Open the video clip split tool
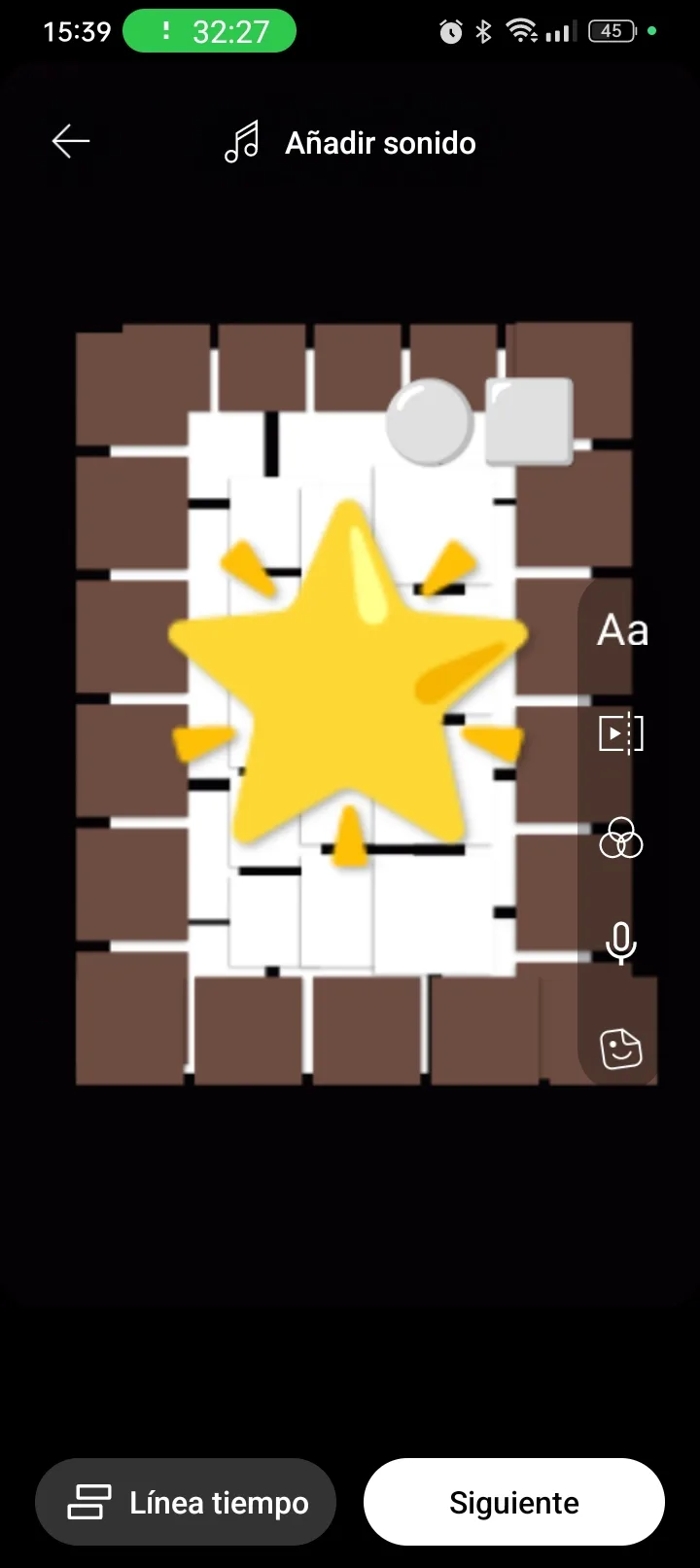 tap(621, 733)
